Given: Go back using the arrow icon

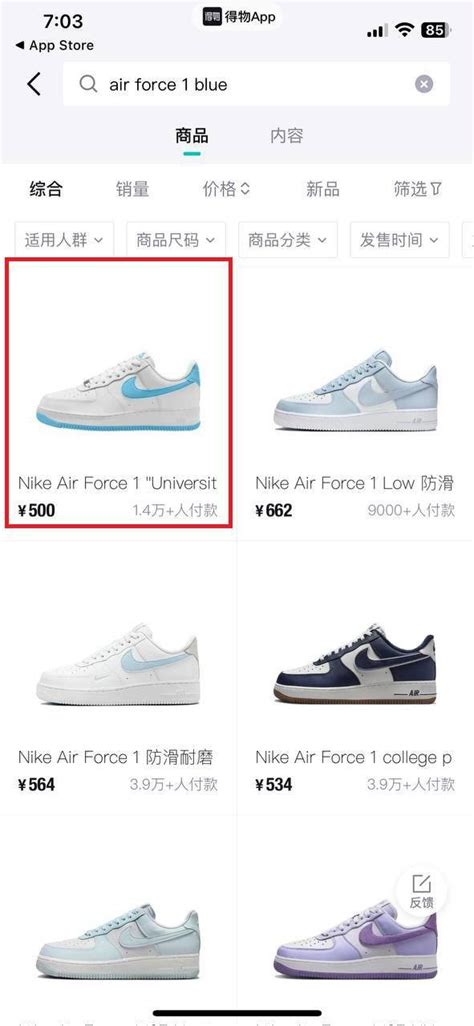Looking at the screenshot, I should click(33, 84).
